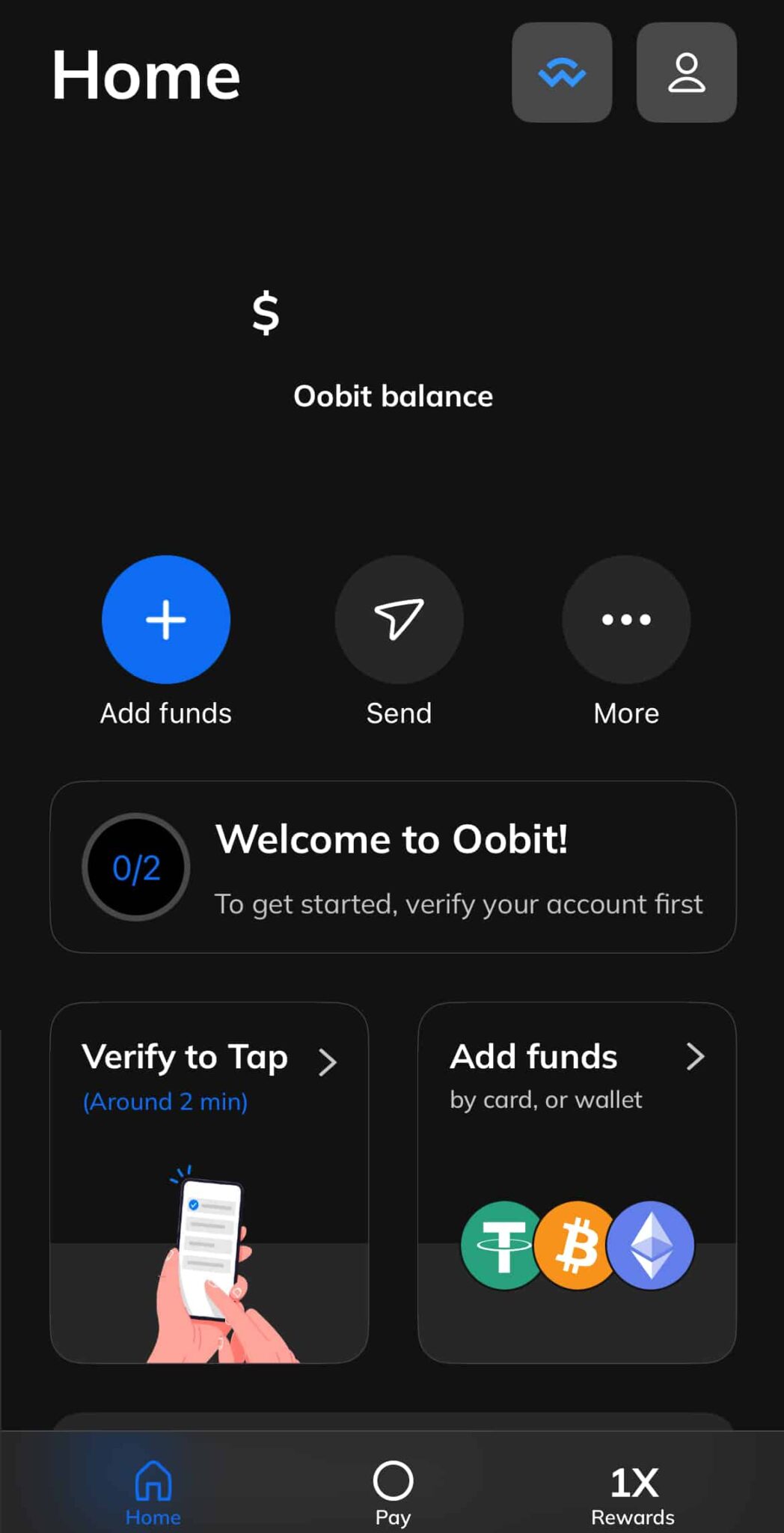
Task: Tap the 0/2 progress ring
Action: [x=135, y=866]
